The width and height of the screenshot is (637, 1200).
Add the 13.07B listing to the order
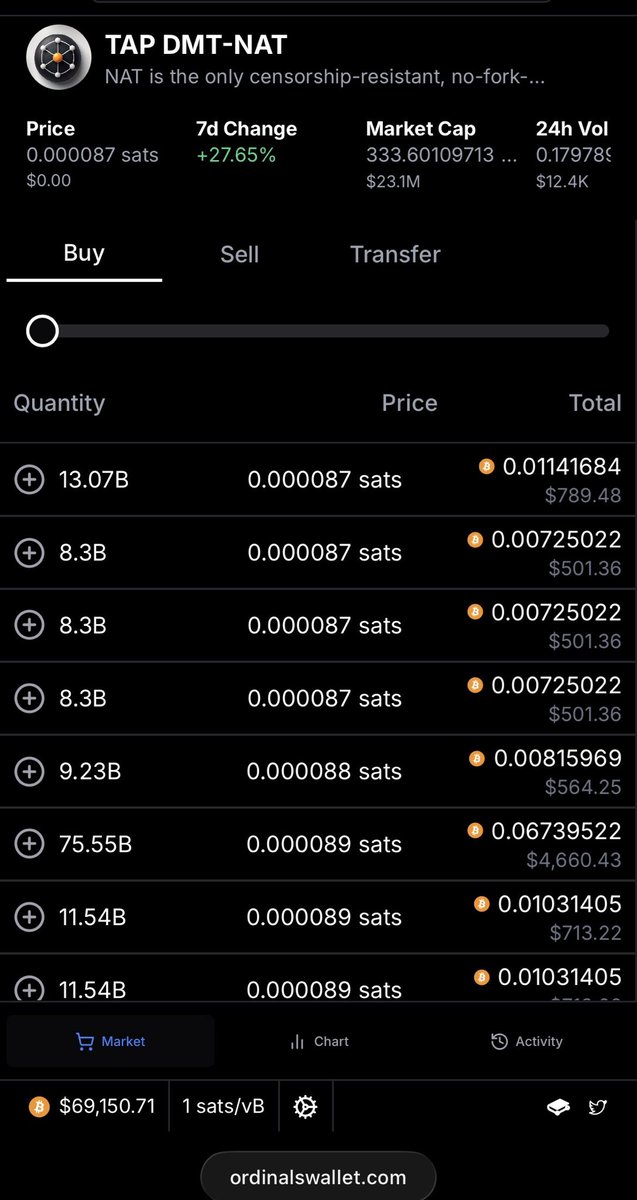tap(29, 480)
